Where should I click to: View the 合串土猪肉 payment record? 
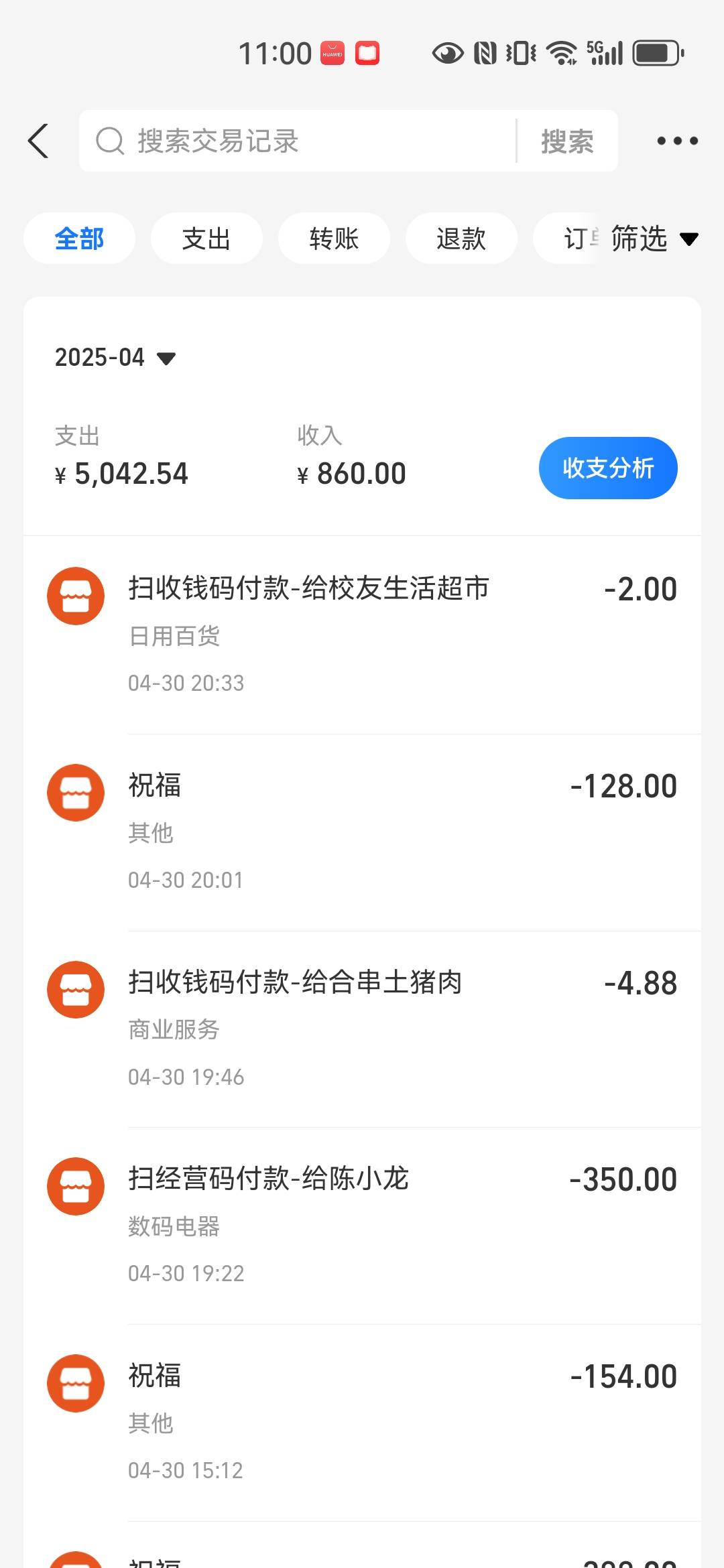click(362, 1029)
